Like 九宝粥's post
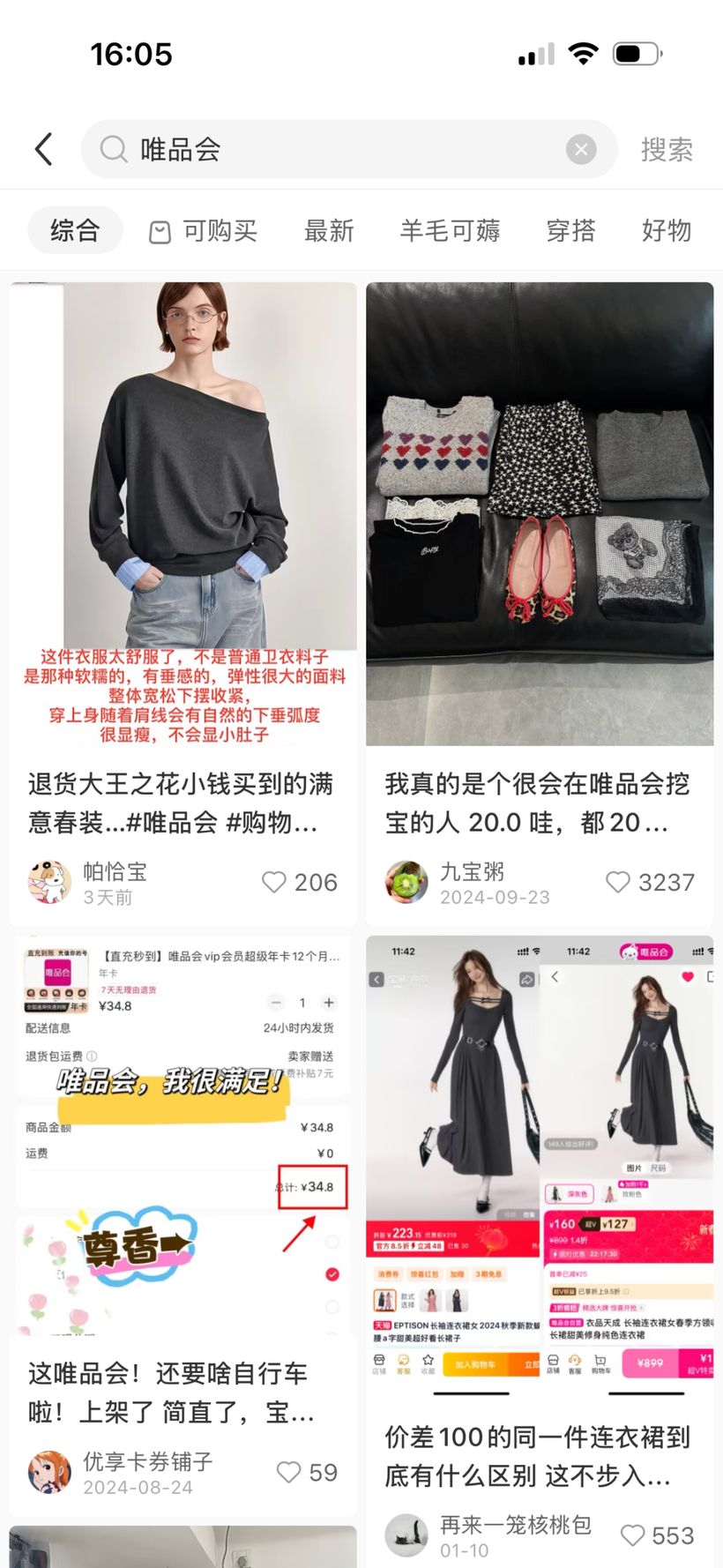The image size is (723, 1568). (618, 882)
